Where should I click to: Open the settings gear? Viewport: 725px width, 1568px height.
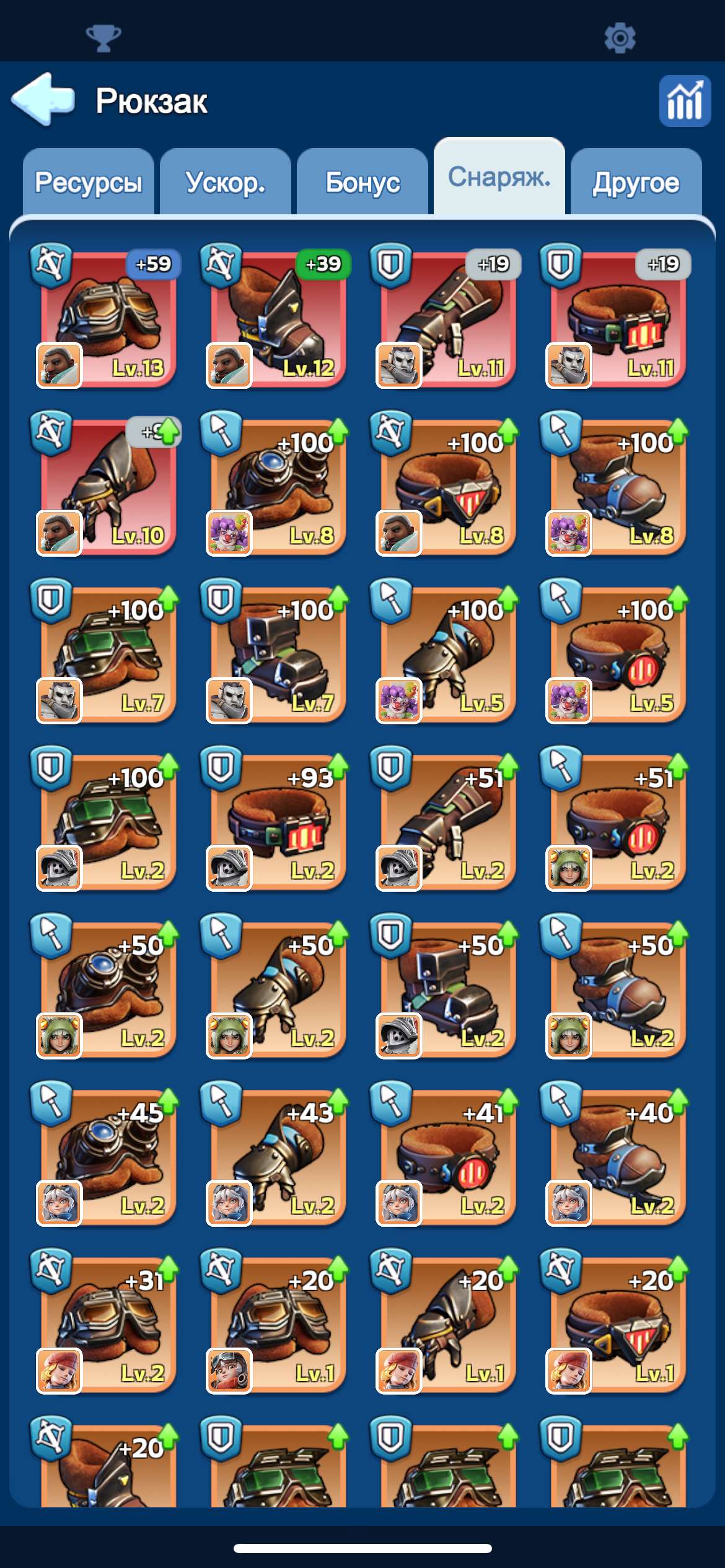tap(620, 38)
